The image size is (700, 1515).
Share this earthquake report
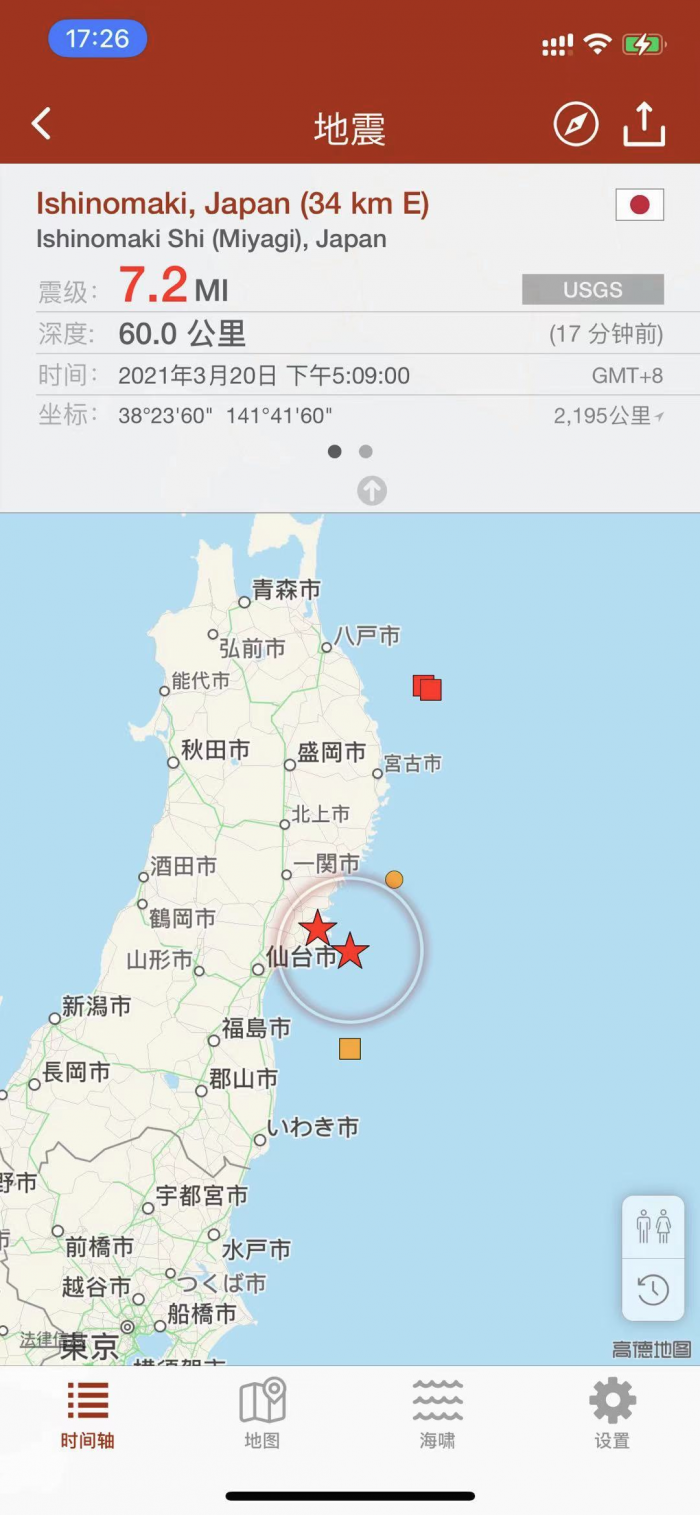(644, 125)
